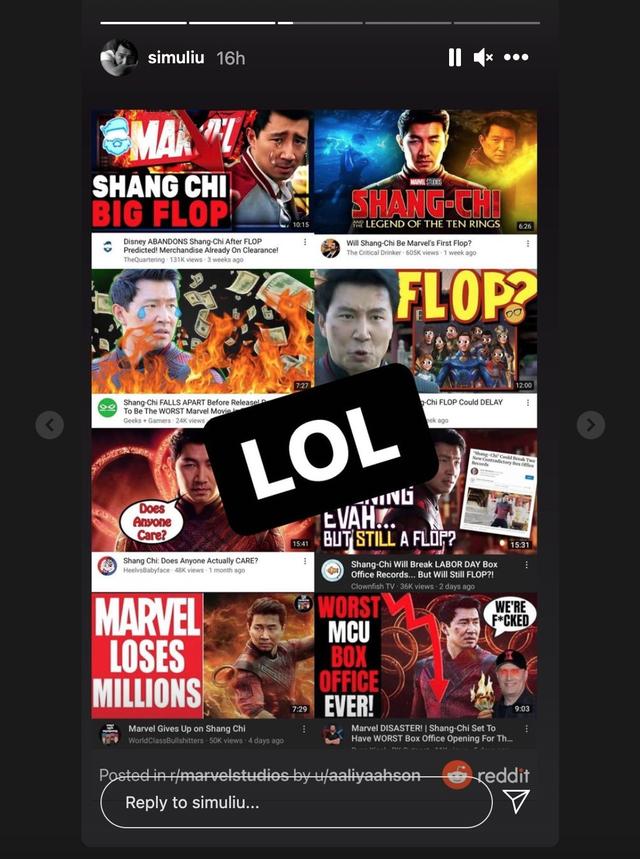Viewport: 640px width, 859px height.
Task: Unmute the story sound
Action: coord(483,58)
